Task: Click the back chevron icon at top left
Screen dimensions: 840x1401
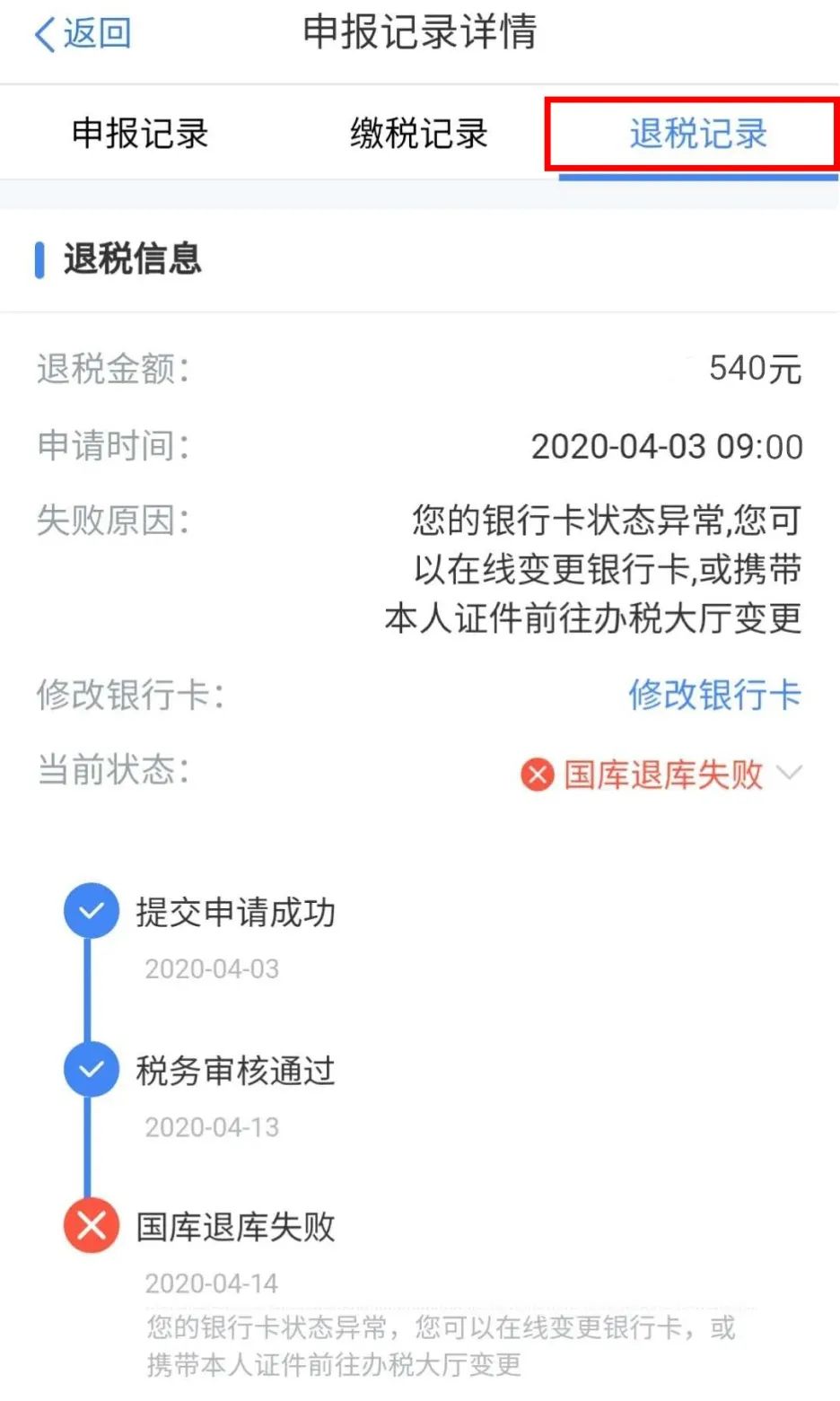Action: point(45,32)
